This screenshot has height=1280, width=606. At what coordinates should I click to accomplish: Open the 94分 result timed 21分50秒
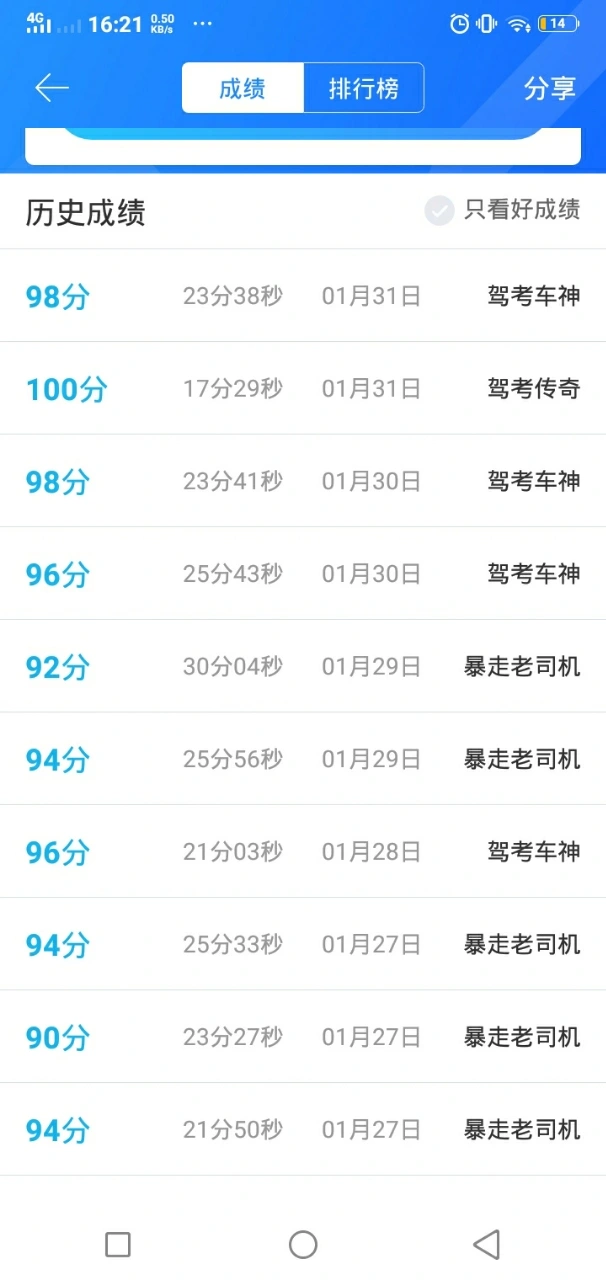click(x=303, y=1129)
